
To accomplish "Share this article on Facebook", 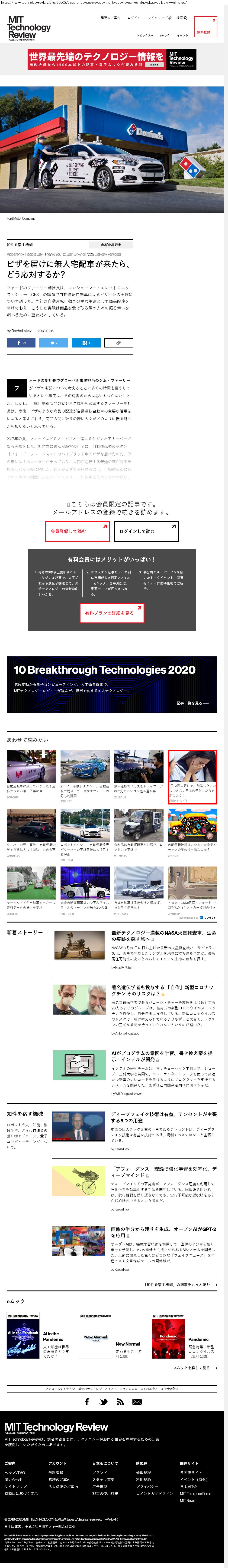I will pyautogui.click(x=21, y=343).
